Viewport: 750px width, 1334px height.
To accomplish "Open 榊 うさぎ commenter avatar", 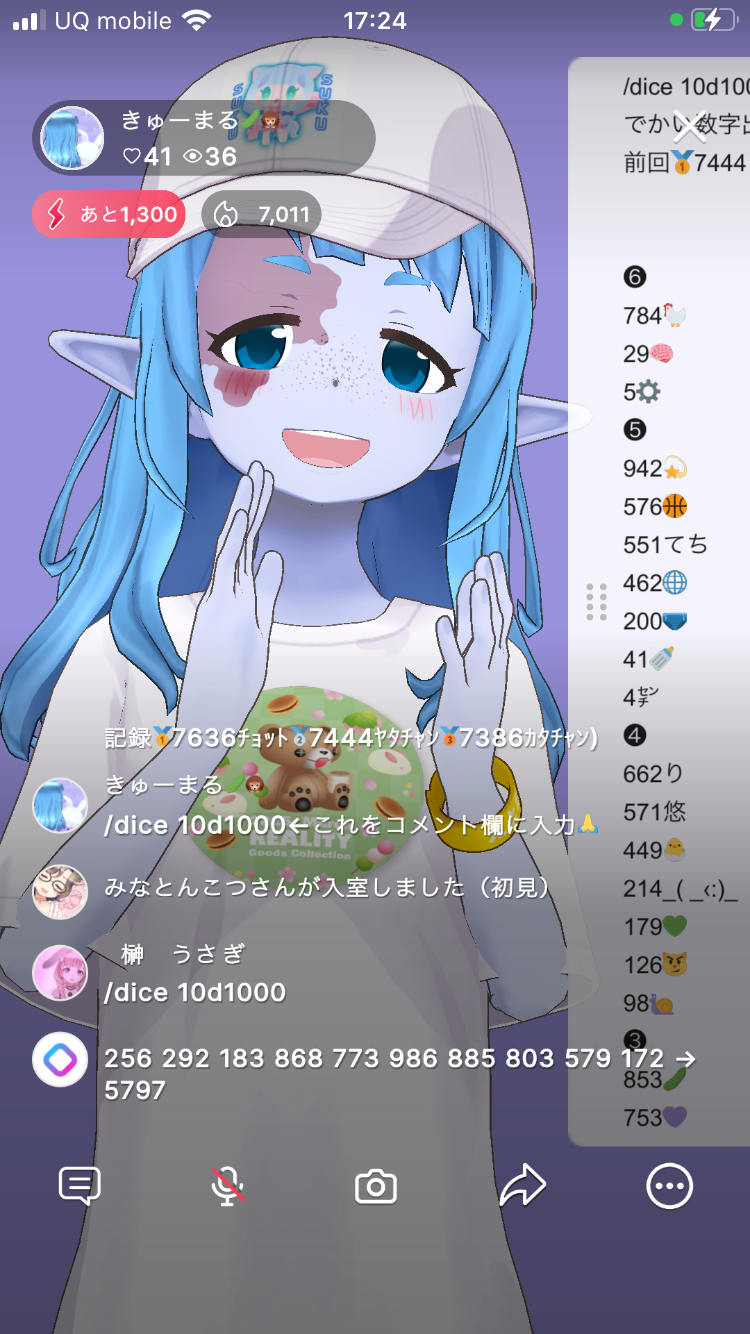I will click(x=60, y=973).
